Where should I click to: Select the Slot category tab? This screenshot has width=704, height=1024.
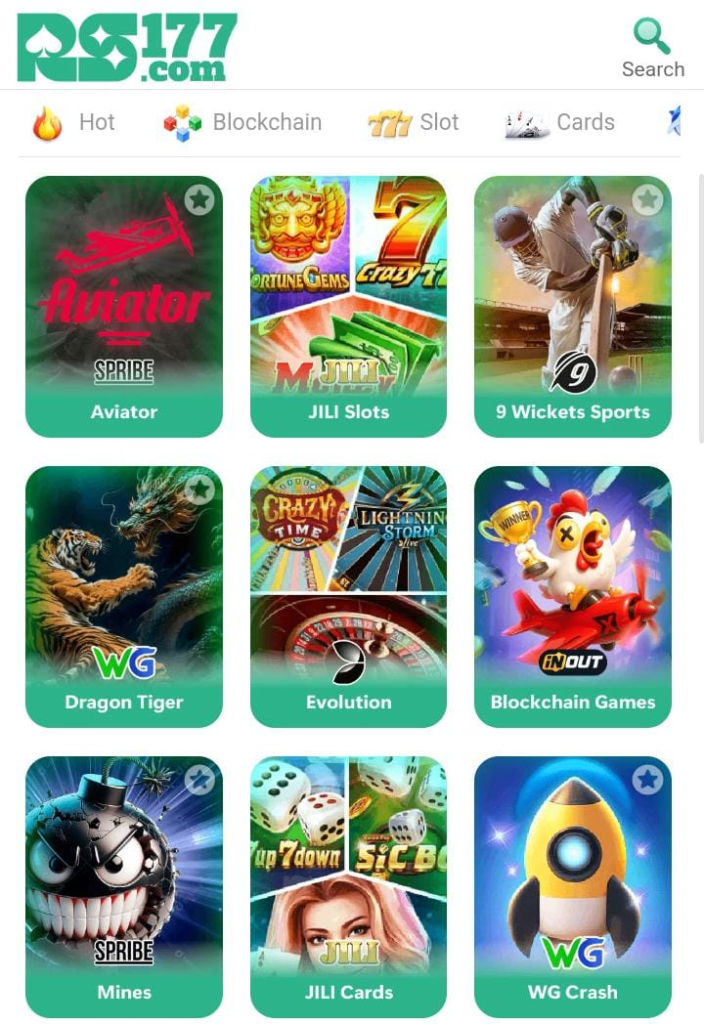[x=413, y=123]
